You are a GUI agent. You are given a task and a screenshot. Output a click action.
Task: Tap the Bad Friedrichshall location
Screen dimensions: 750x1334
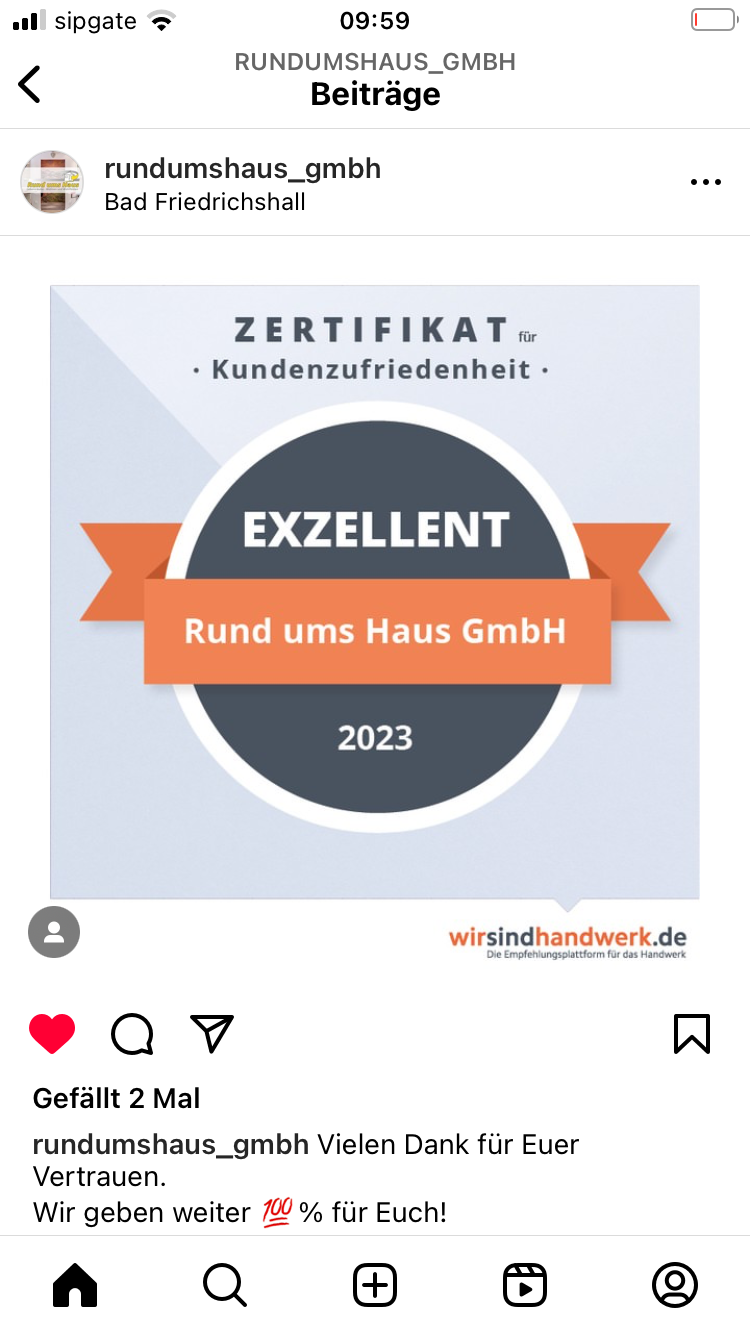point(205,202)
